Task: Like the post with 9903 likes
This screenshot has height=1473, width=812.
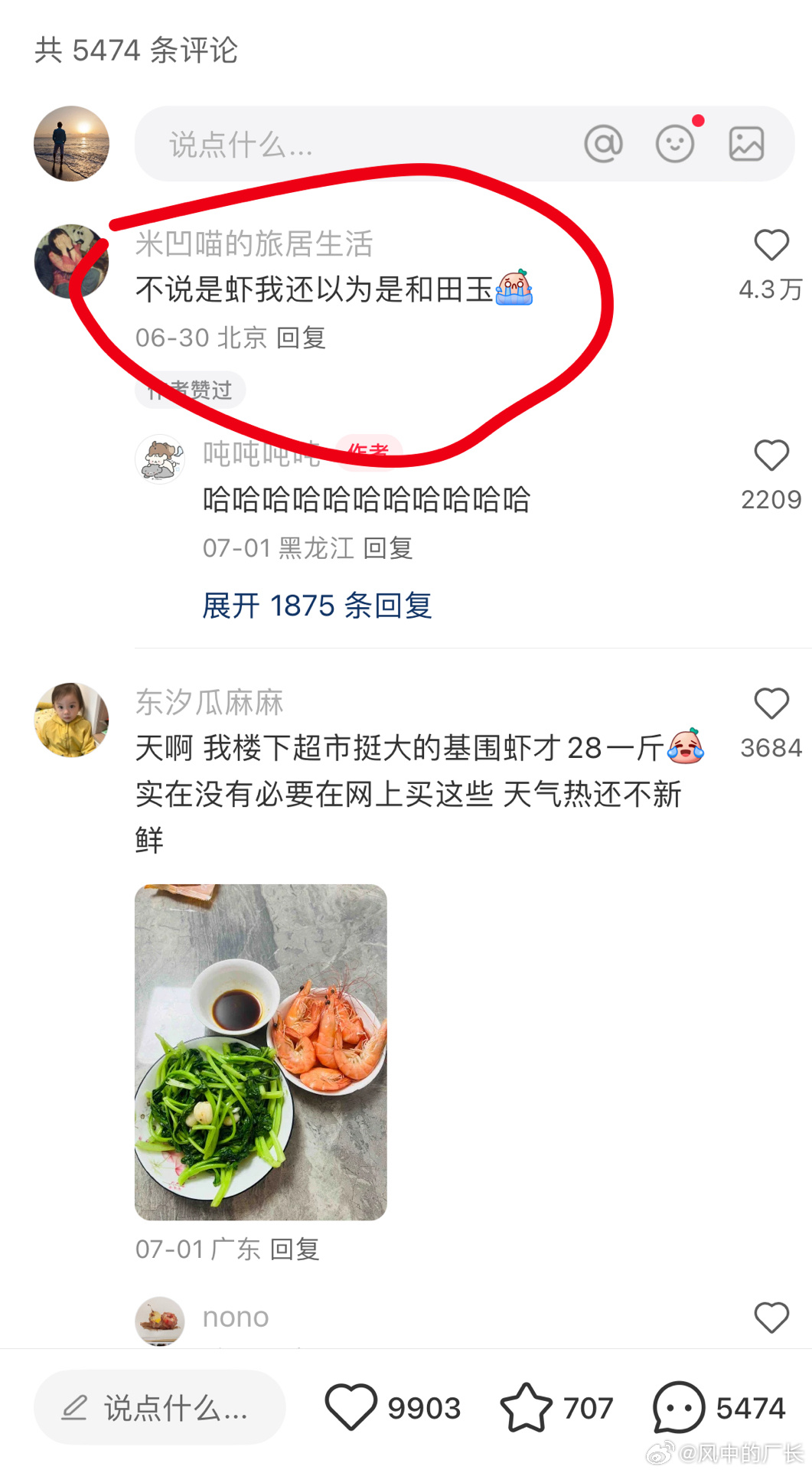Action: (351, 1407)
